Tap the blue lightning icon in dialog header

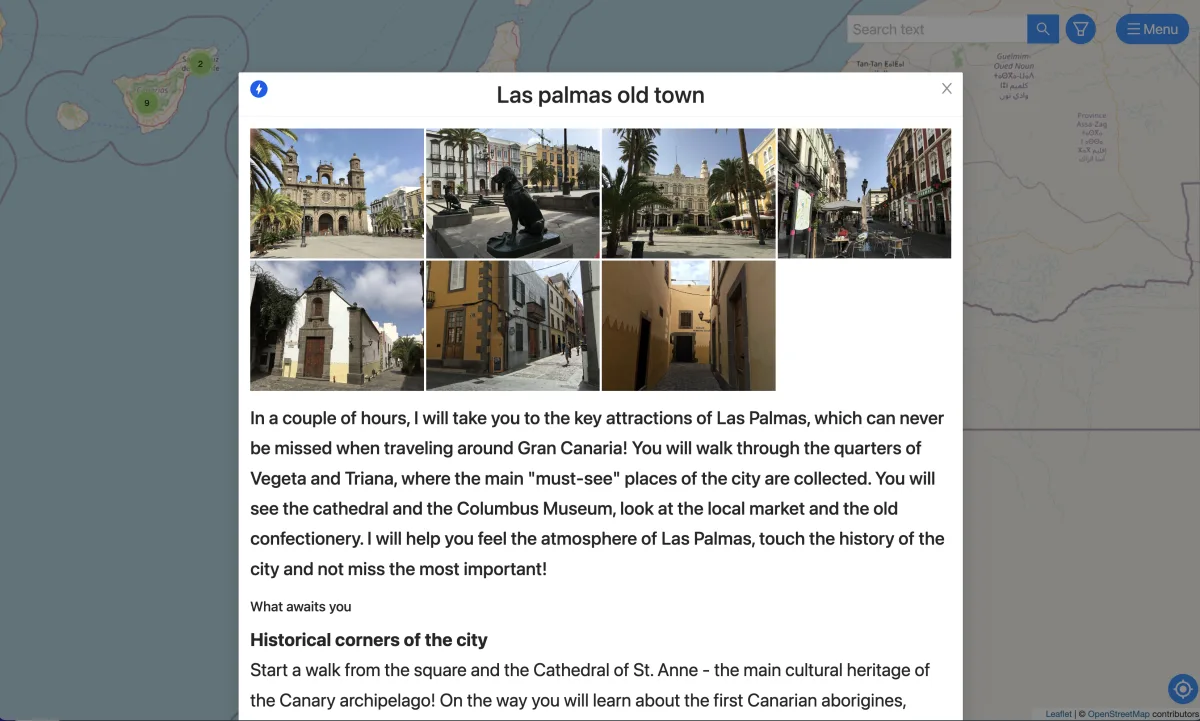tap(259, 89)
